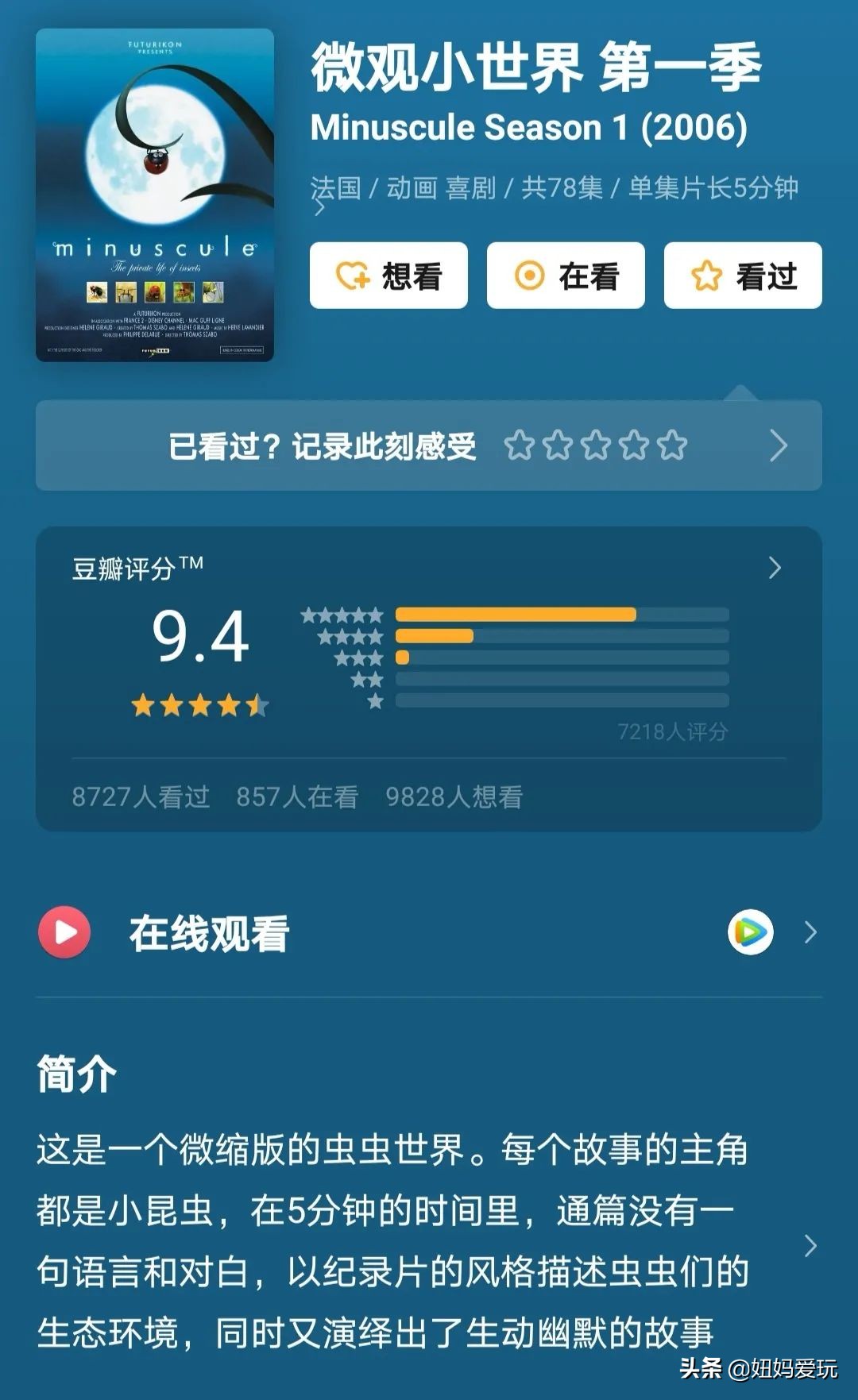
Task: Toggle watching status with 在看
Action: pyautogui.click(x=565, y=274)
